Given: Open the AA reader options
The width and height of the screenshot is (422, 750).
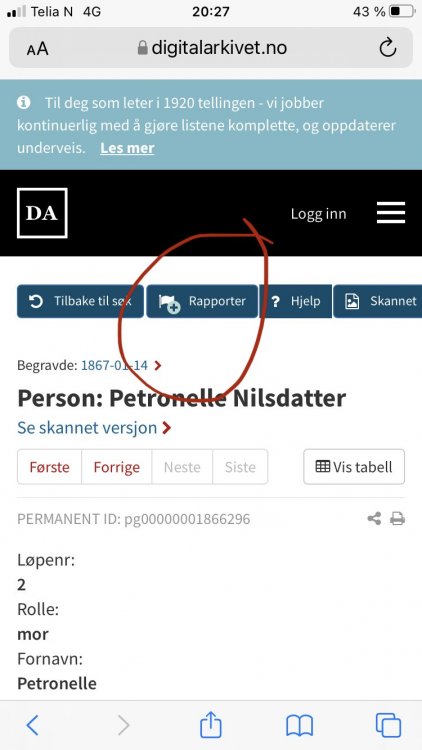Looking at the screenshot, I should pyautogui.click(x=37, y=49).
